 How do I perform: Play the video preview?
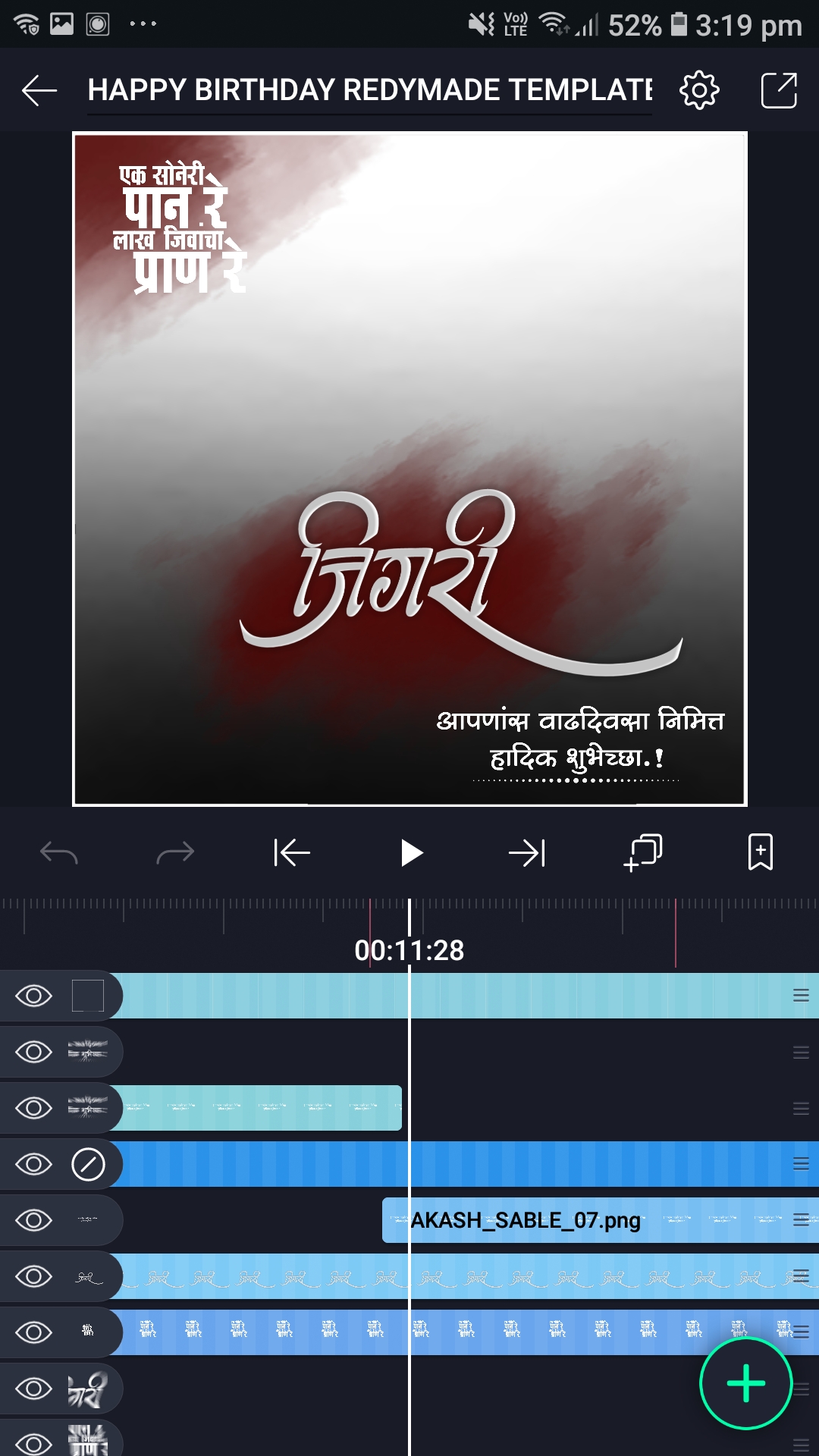[410, 853]
